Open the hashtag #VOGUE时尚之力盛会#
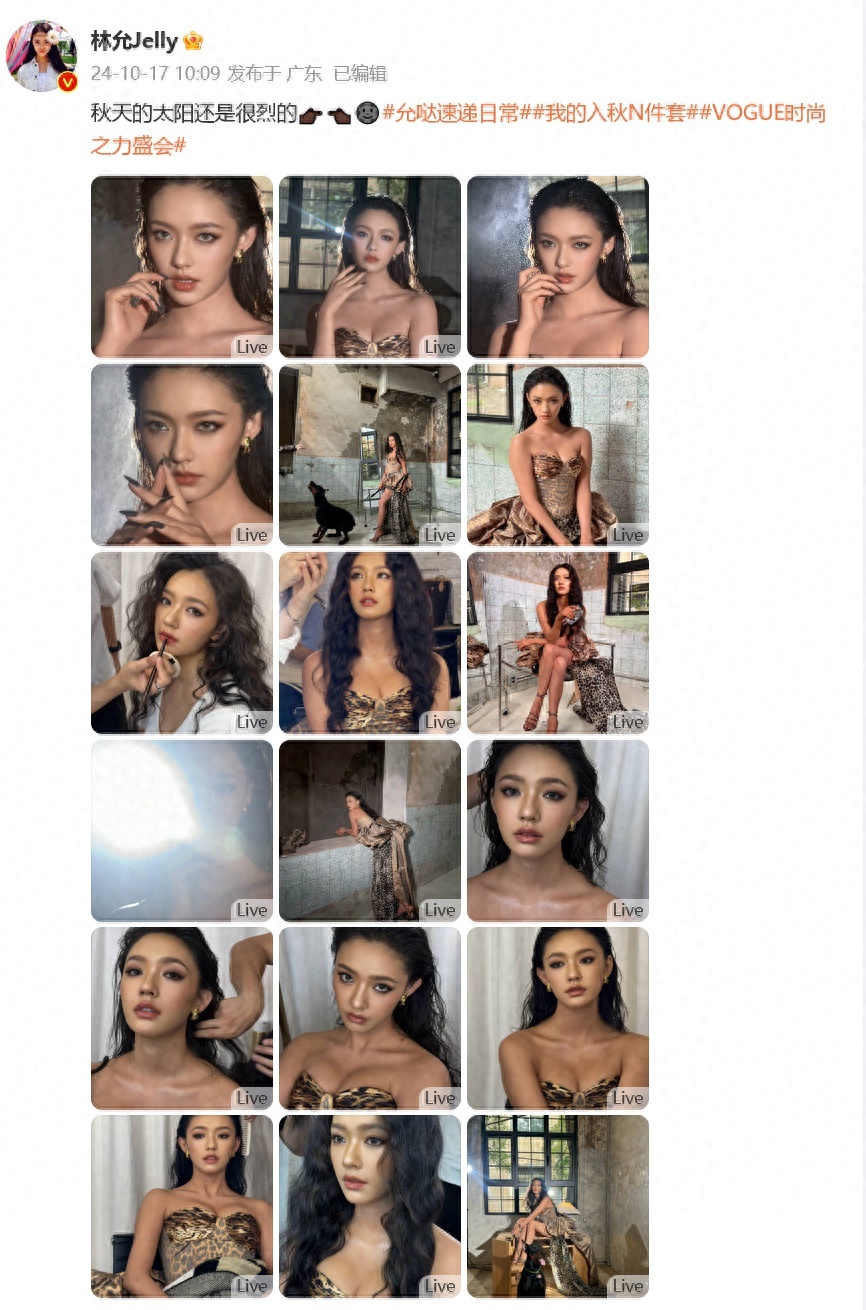 pyautogui.click(x=458, y=129)
